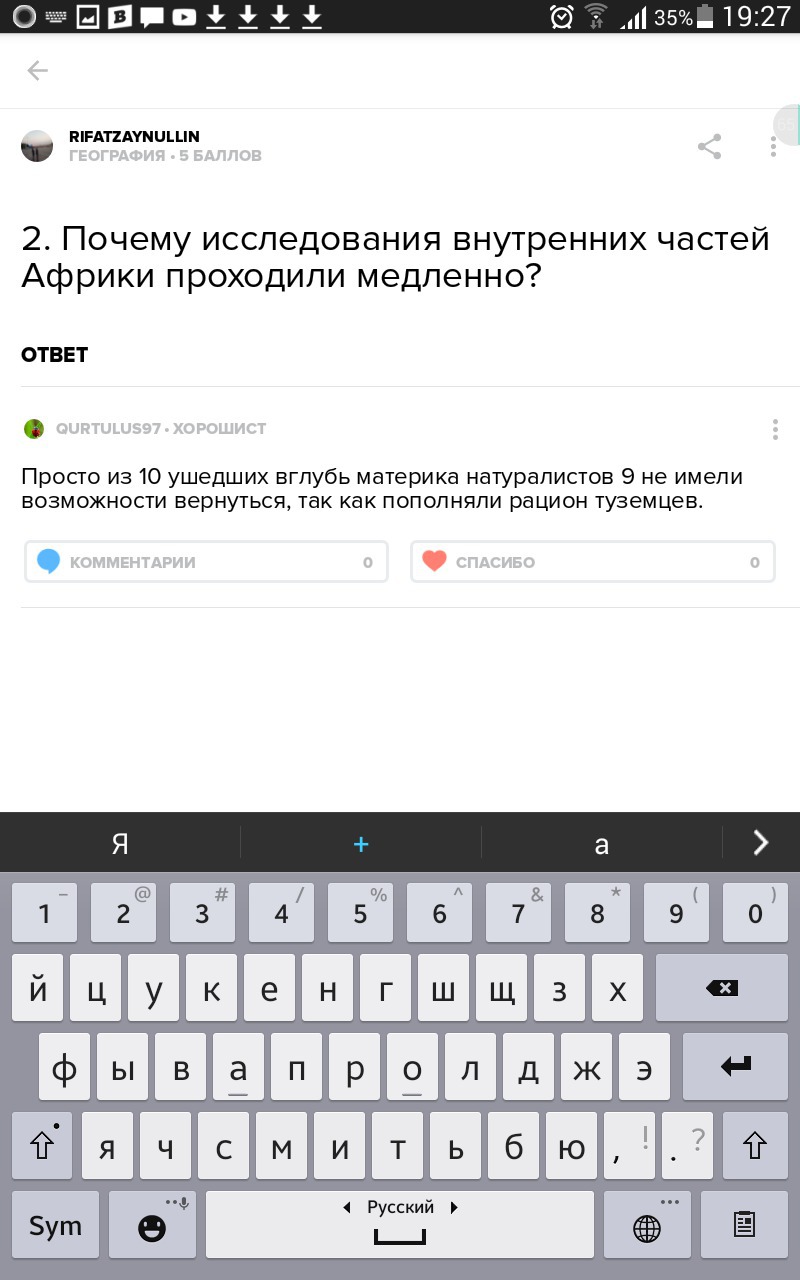Go back using the top arrow

(x=37, y=70)
